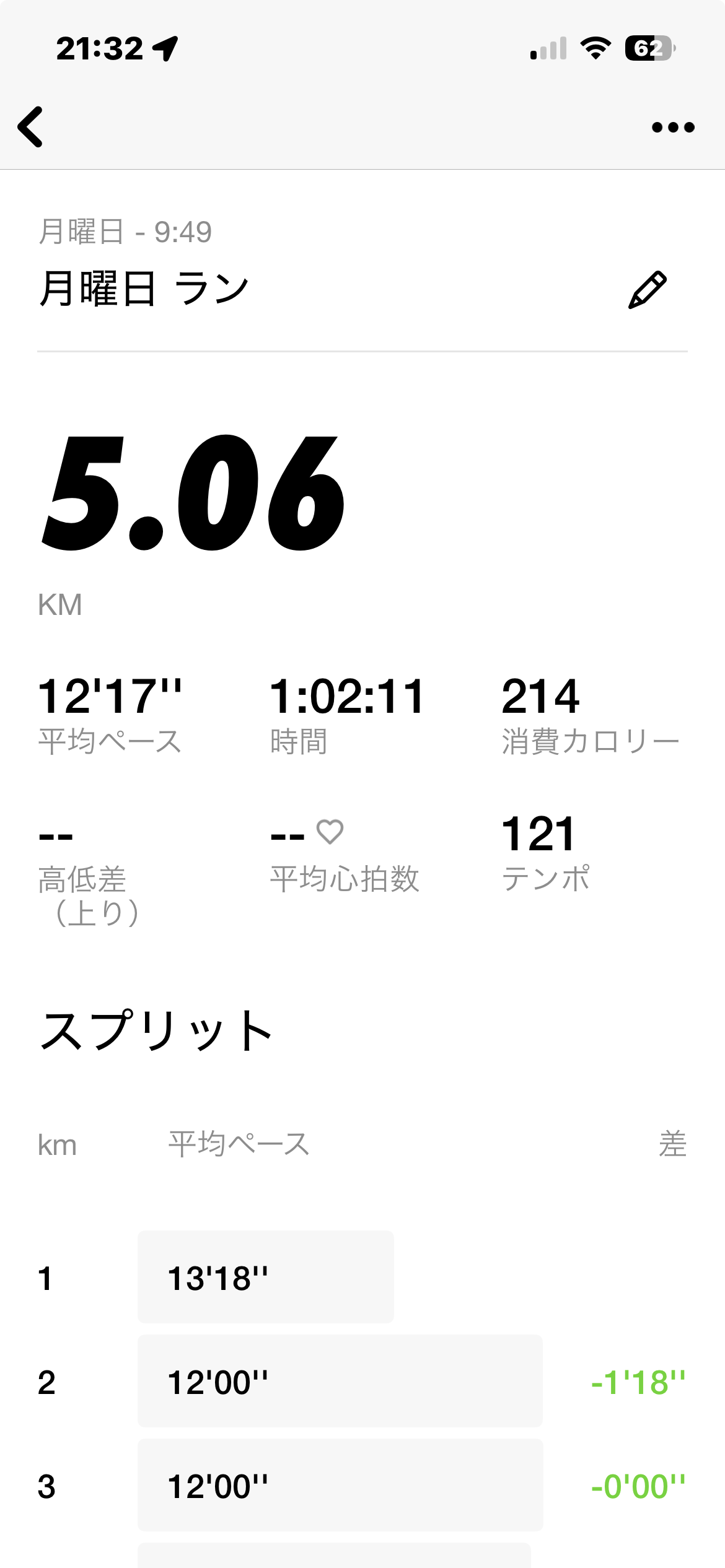
Task: Go back using the top-left arrow
Action: tap(31, 127)
